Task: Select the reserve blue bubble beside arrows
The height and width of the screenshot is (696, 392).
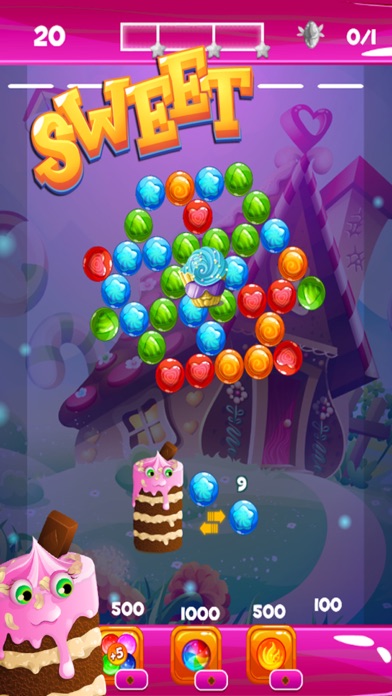Action: [x=244, y=517]
